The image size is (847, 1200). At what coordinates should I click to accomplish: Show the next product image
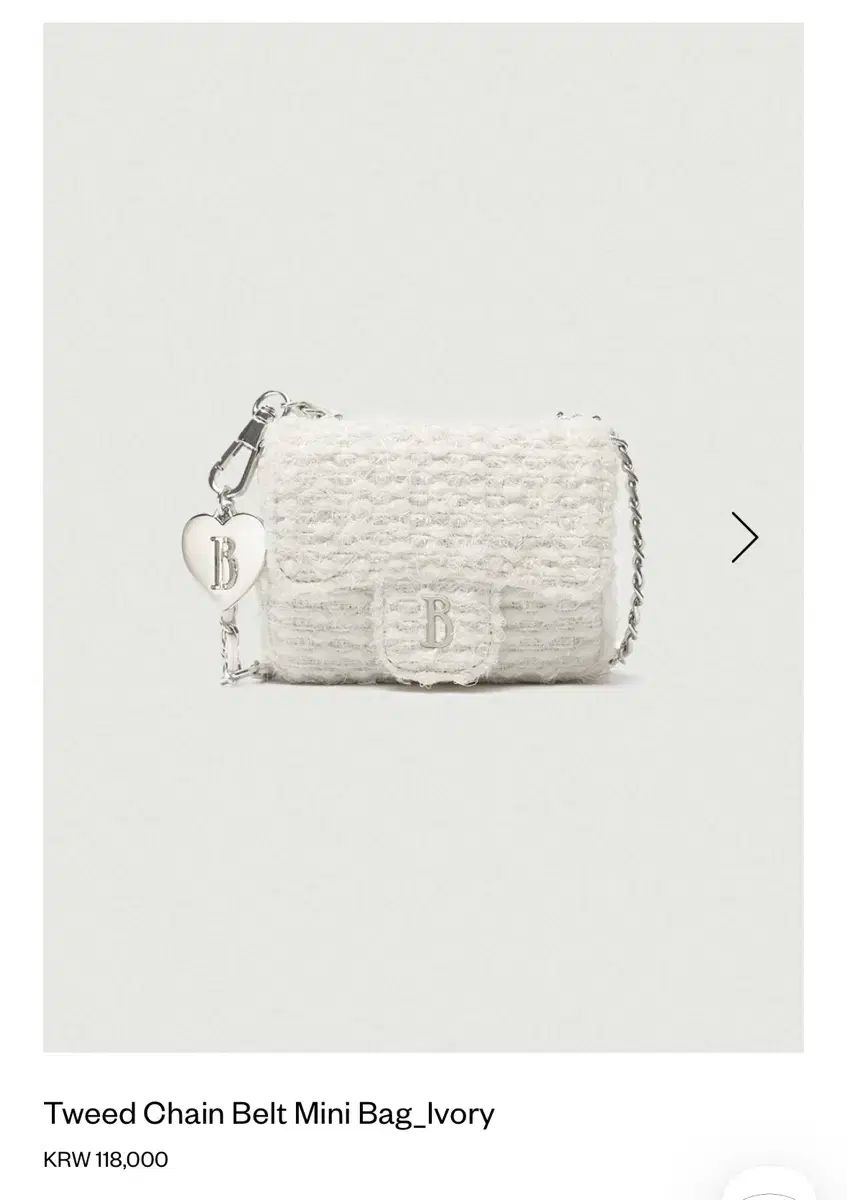(744, 537)
